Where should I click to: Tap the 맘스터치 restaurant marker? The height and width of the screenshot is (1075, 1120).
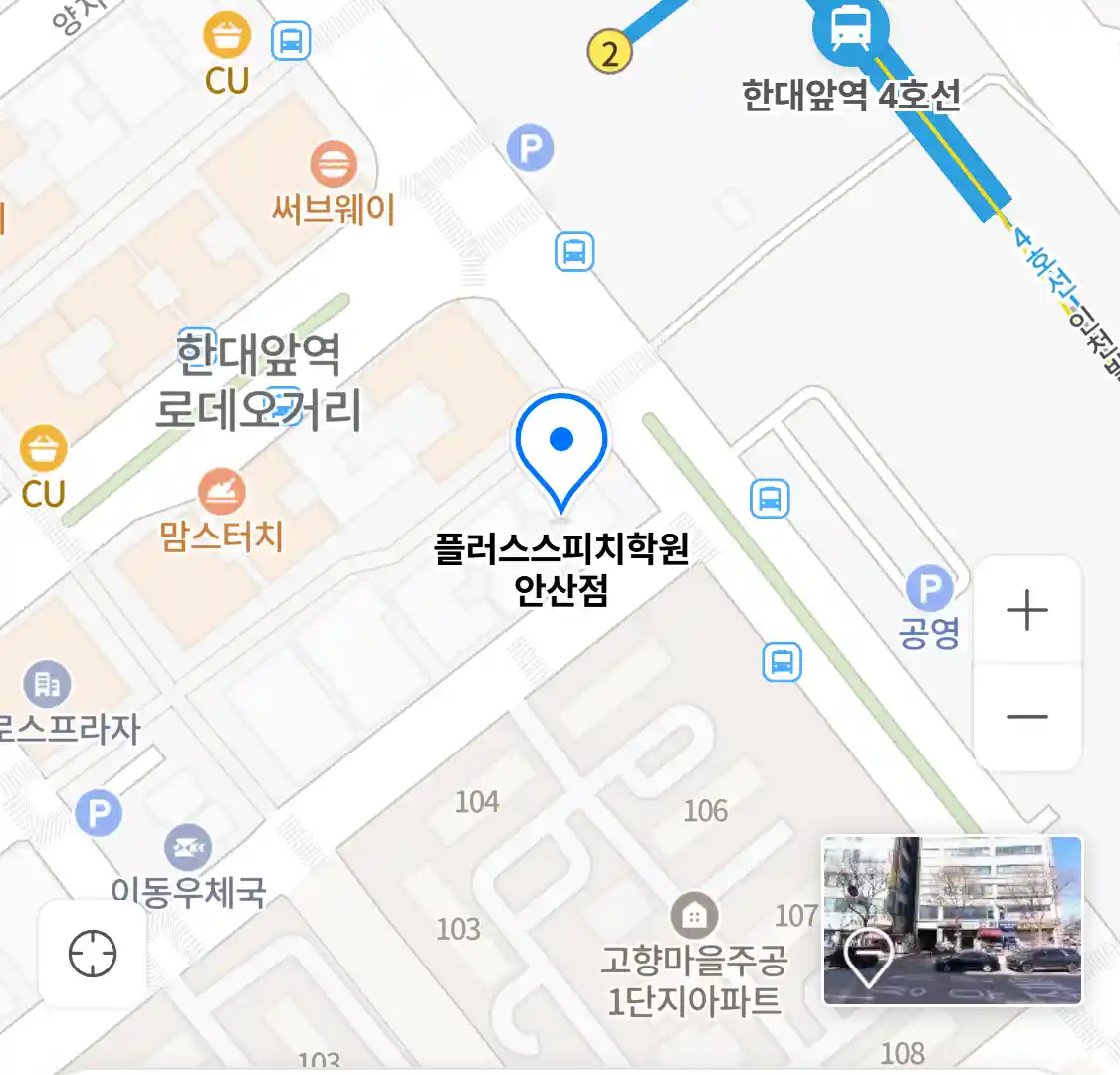coord(221,492)
